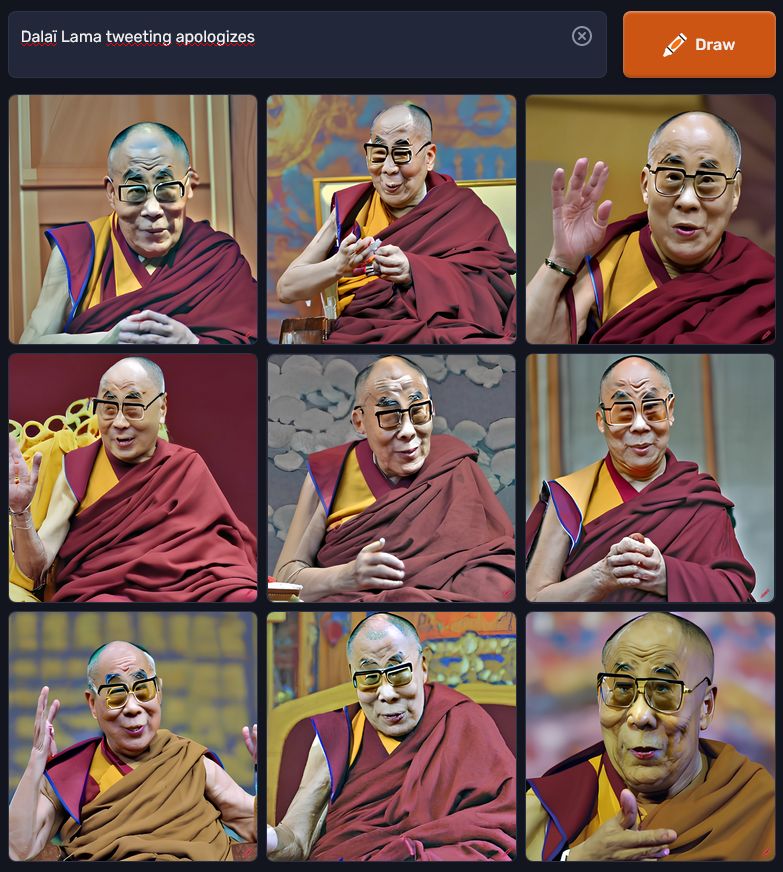
Task: Select the image with the ornate gold throne
Action: 391,737
